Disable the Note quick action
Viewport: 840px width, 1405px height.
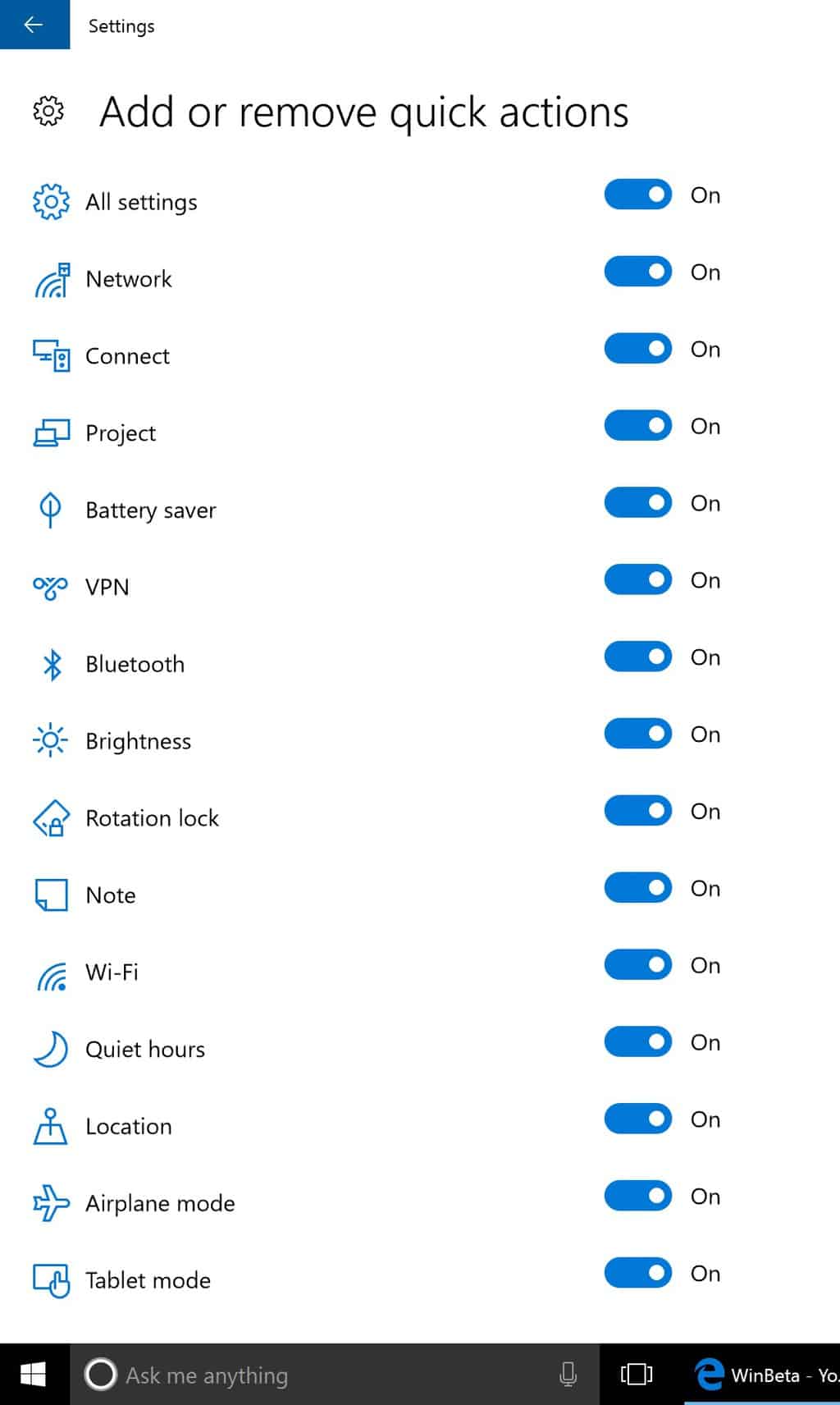(637, 888)
